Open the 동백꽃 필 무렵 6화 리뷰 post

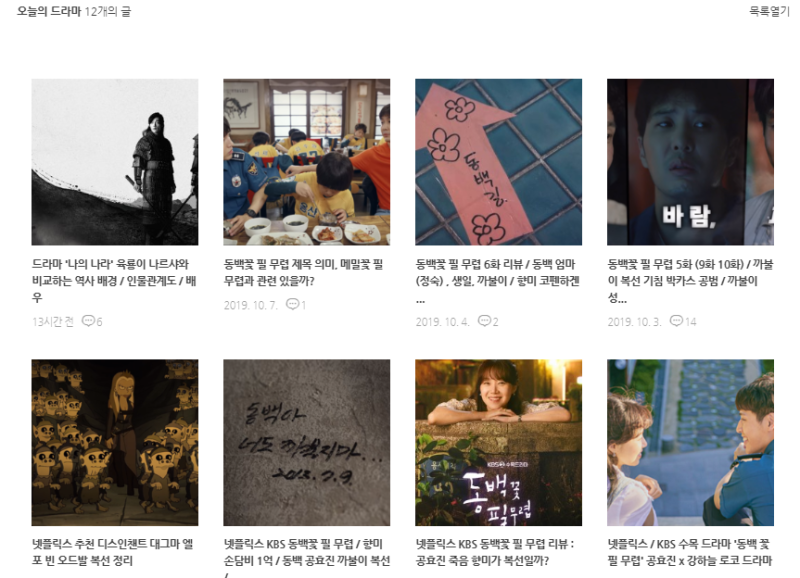coord(498,272)
